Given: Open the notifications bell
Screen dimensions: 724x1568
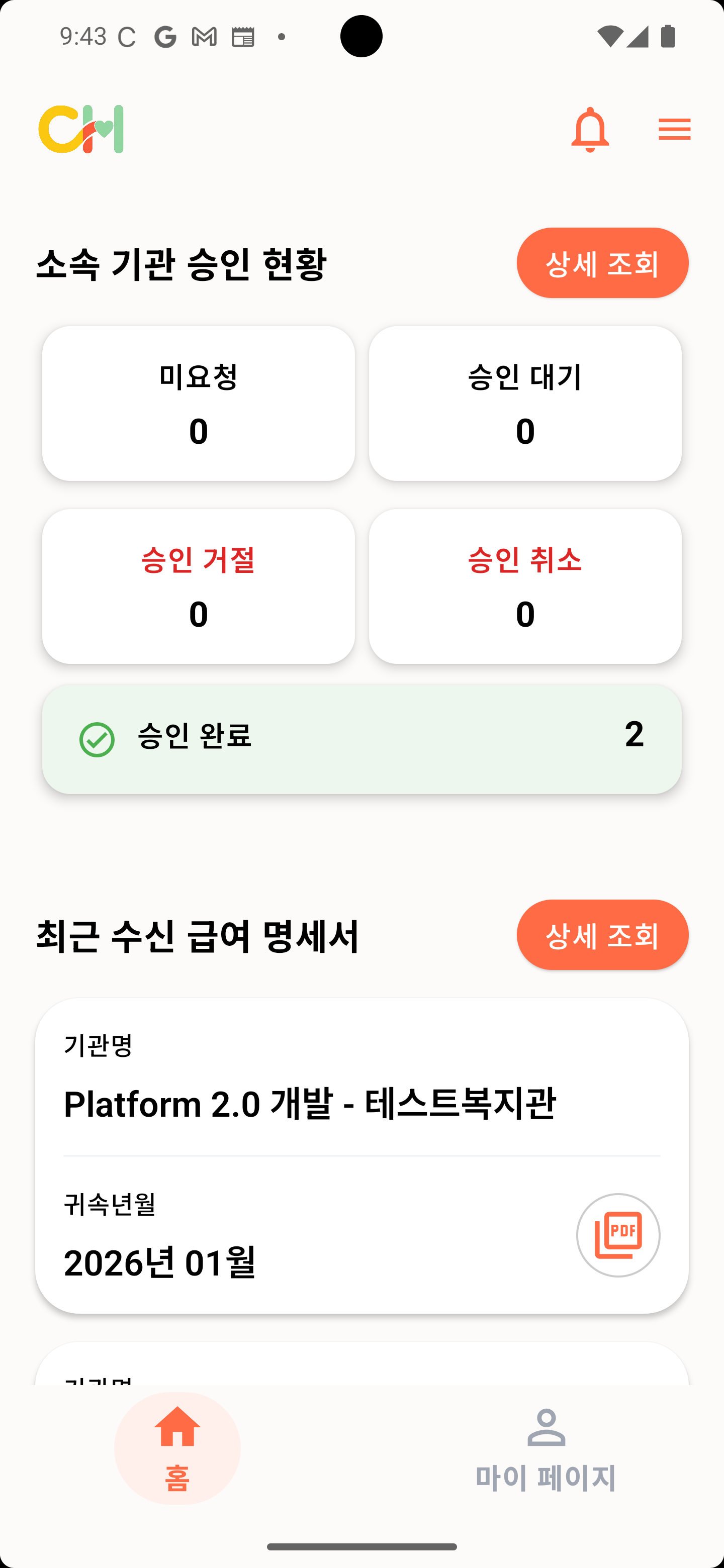Looking at the screenshot, I should click(x=589, y=129).
